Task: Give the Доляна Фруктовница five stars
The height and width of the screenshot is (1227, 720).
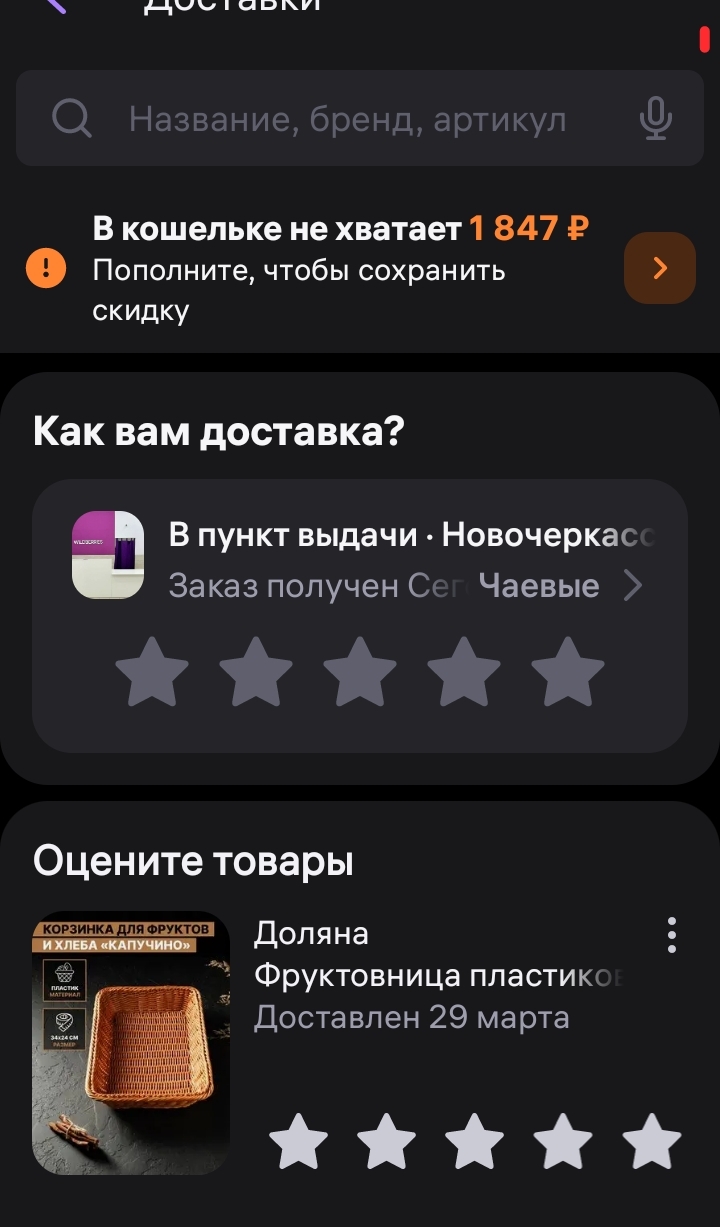Action: (x=651, y=1140)
